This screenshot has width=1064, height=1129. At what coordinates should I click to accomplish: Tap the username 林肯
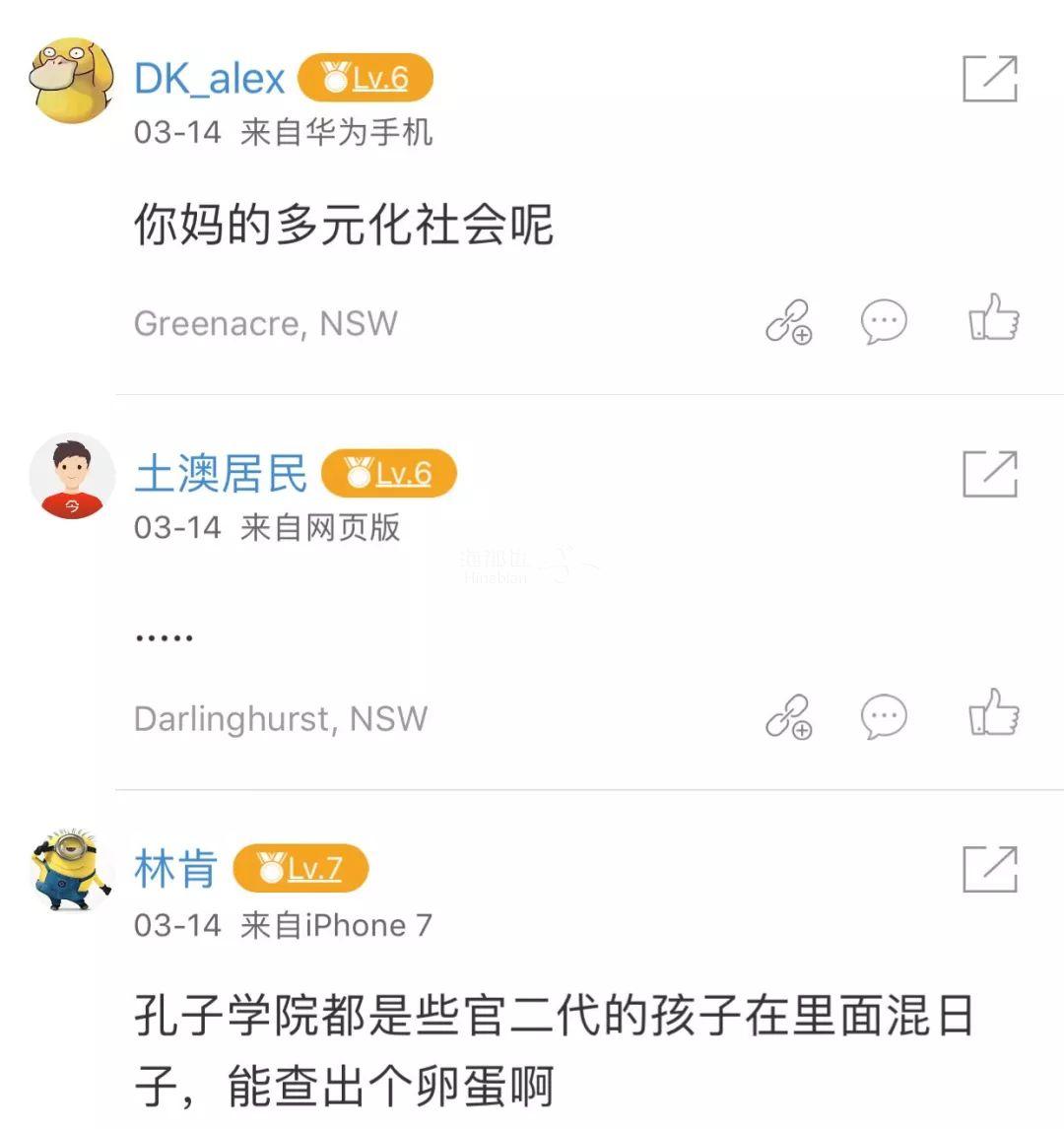[x=175, y=869]
